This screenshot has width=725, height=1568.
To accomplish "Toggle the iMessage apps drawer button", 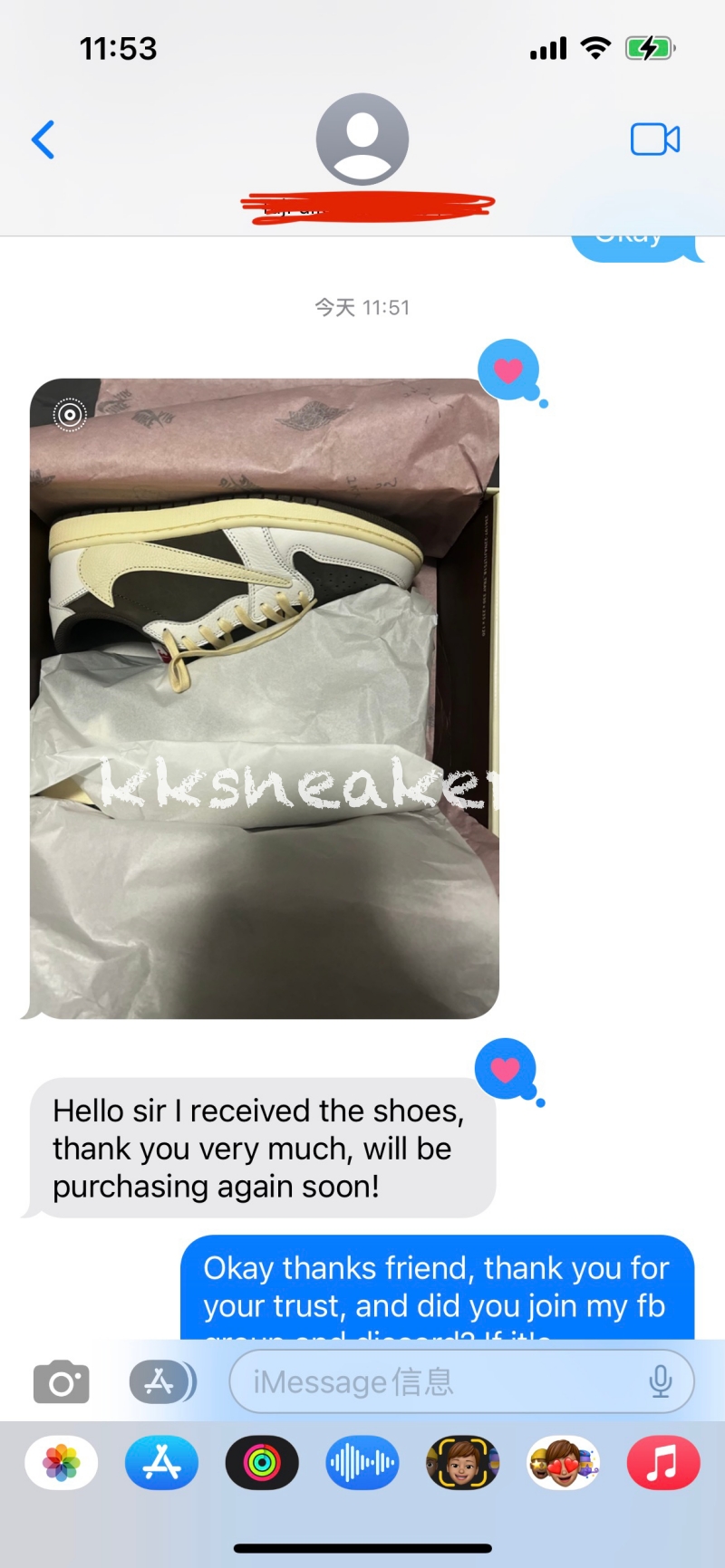I will tap(161, 1382).
